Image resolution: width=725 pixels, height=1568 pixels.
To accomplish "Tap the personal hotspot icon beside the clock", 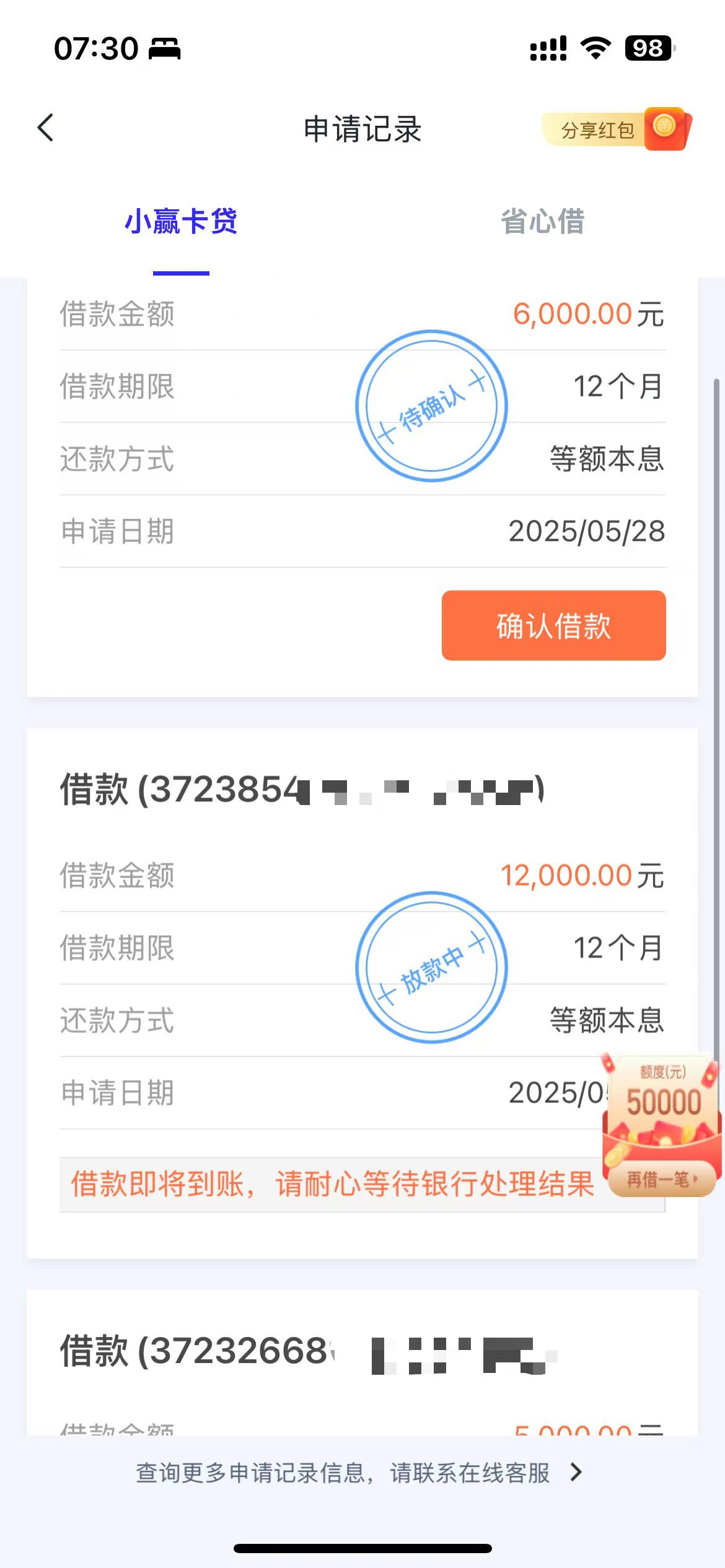I will (x=165, y=50).
